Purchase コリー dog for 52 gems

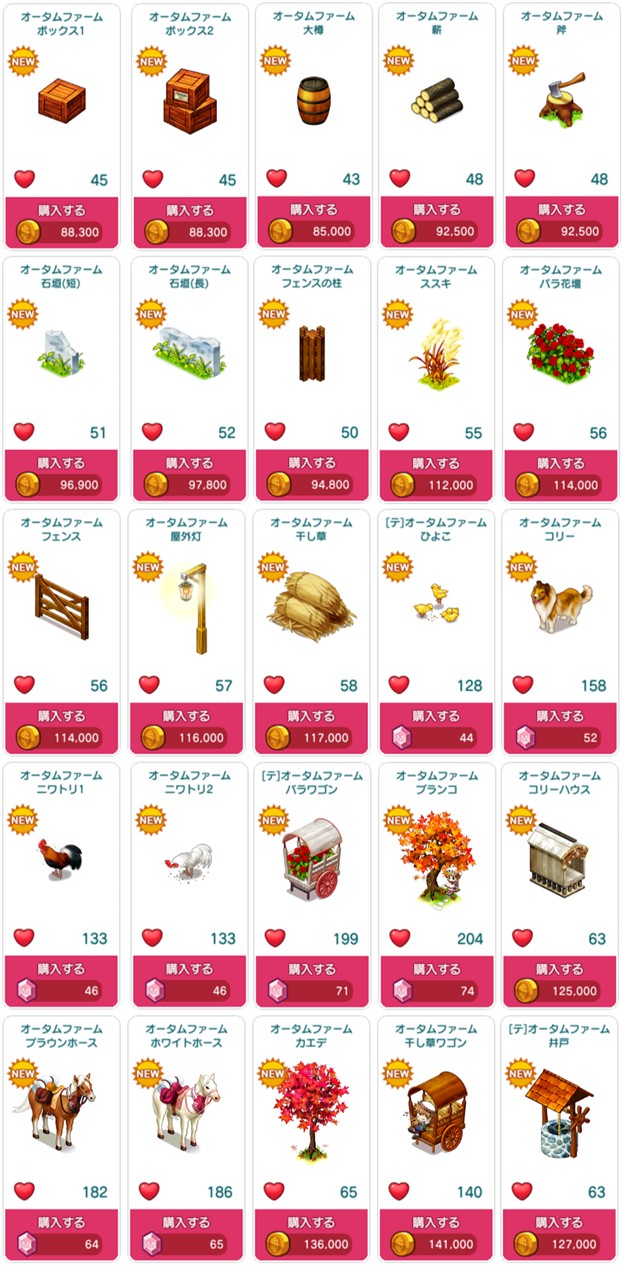(x=560, y=728)
